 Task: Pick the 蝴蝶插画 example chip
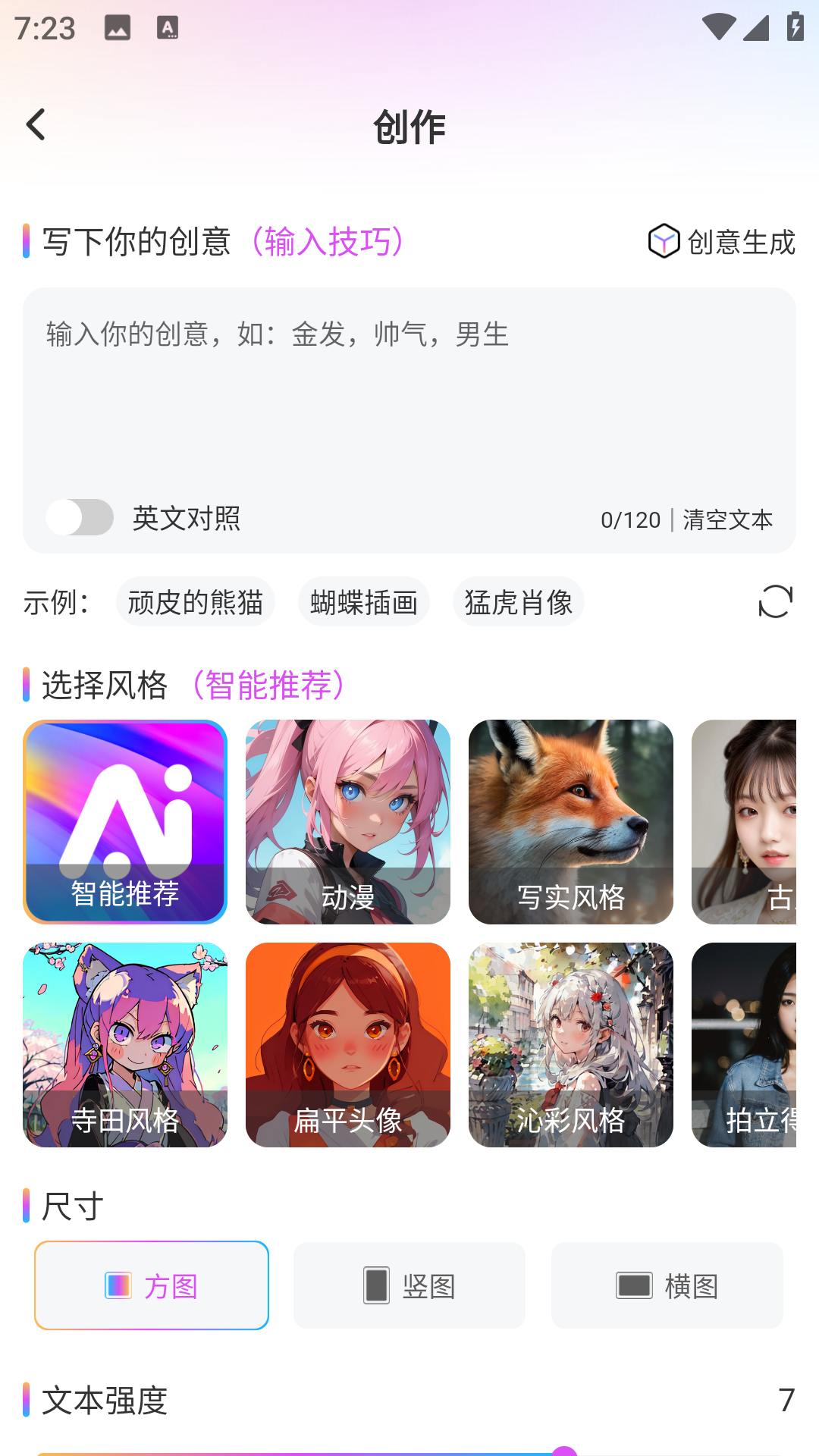pyautogui.click(x=364, y=601)
